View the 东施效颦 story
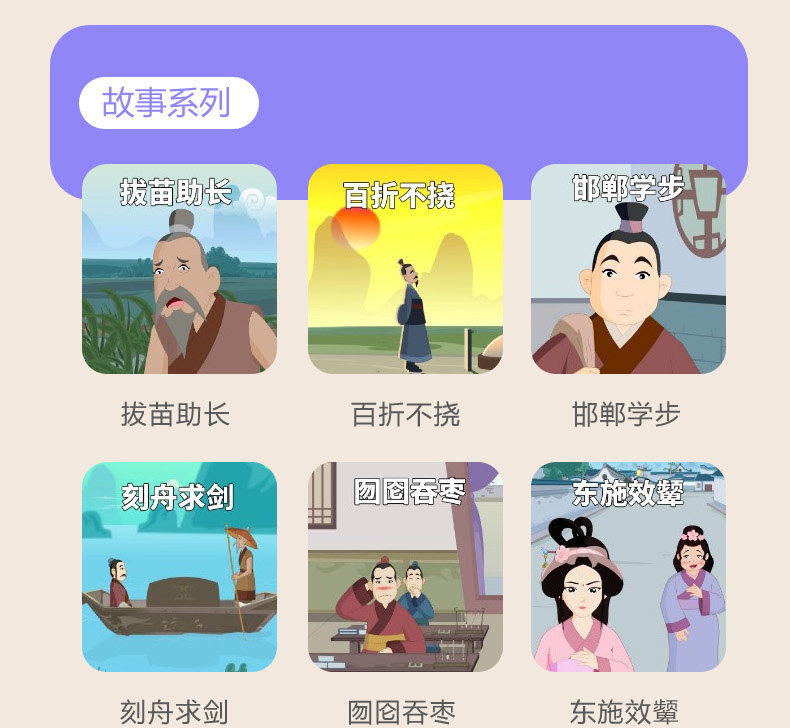The height and width of the screenshot is (728, 790). pos(628,567)
